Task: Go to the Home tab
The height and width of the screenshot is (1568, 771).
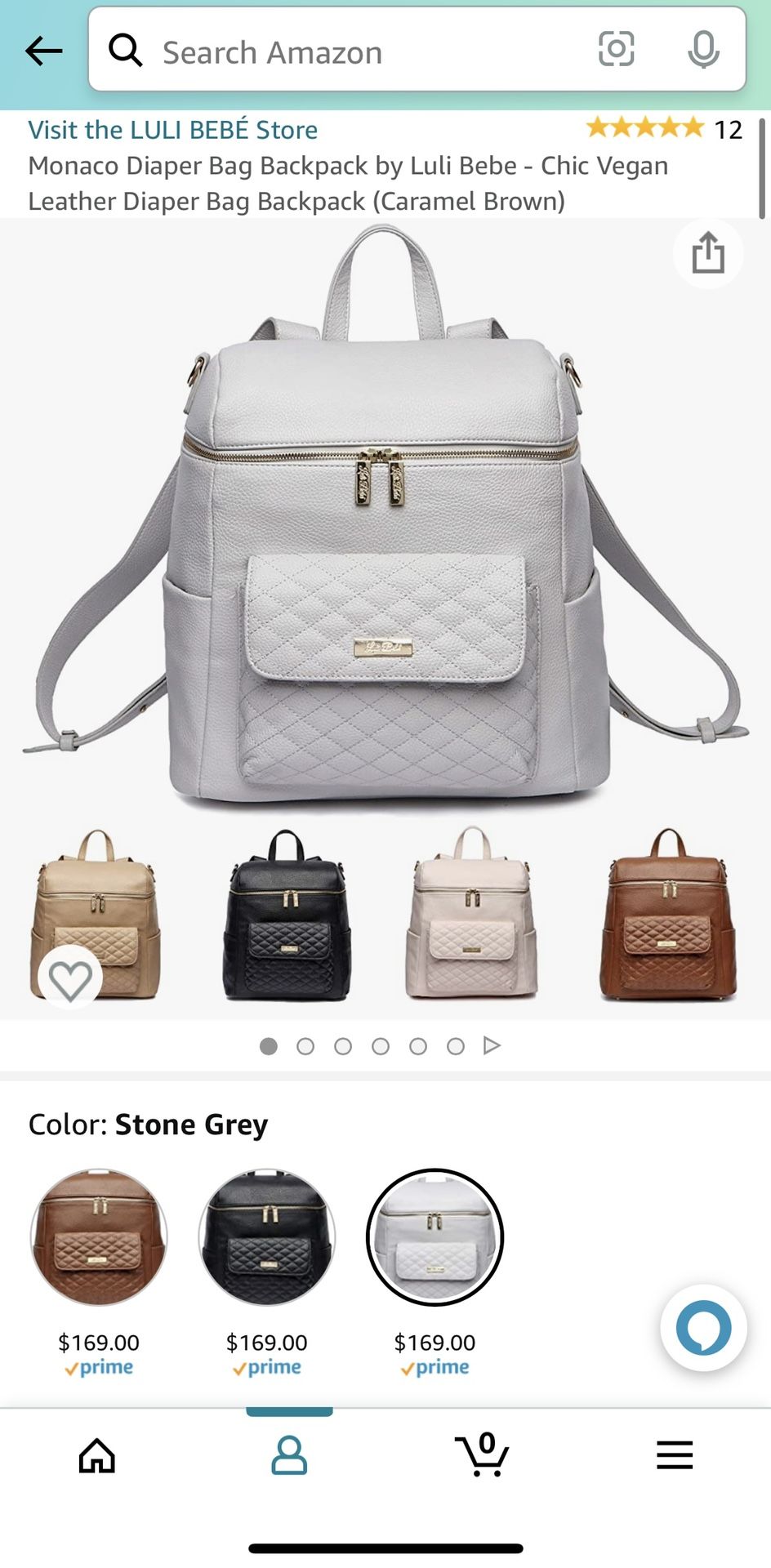Action: click(x=96, y=1455)
